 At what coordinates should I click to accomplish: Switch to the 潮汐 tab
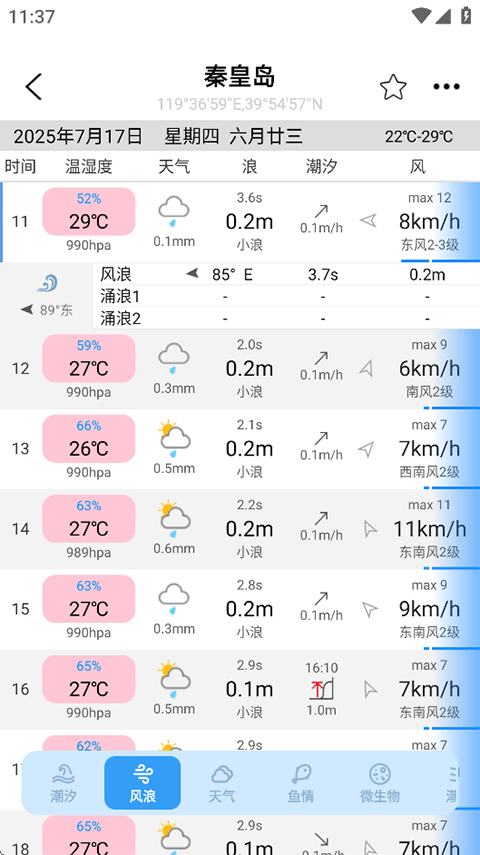coord(63,783)
